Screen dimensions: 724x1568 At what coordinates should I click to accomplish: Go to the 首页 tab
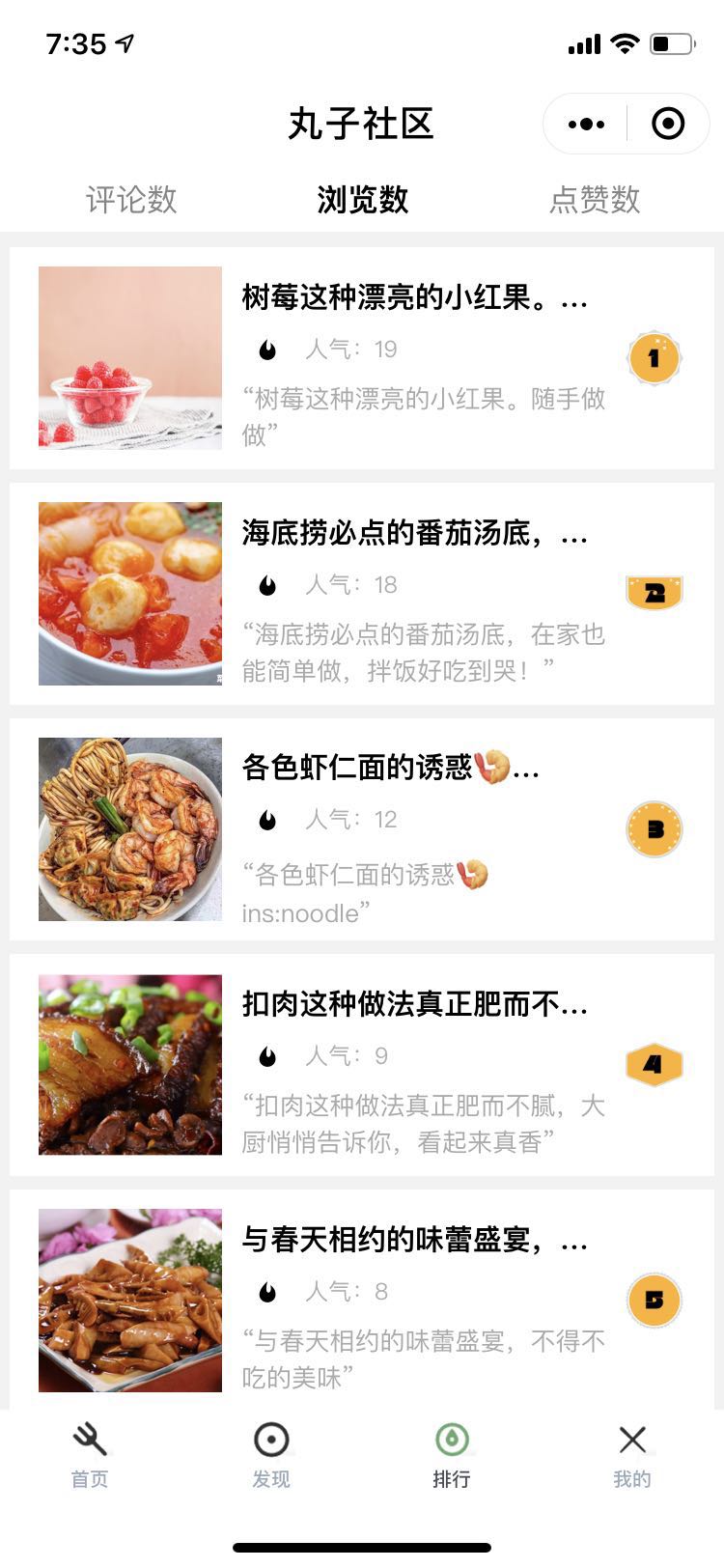[x=90, y=1455]
